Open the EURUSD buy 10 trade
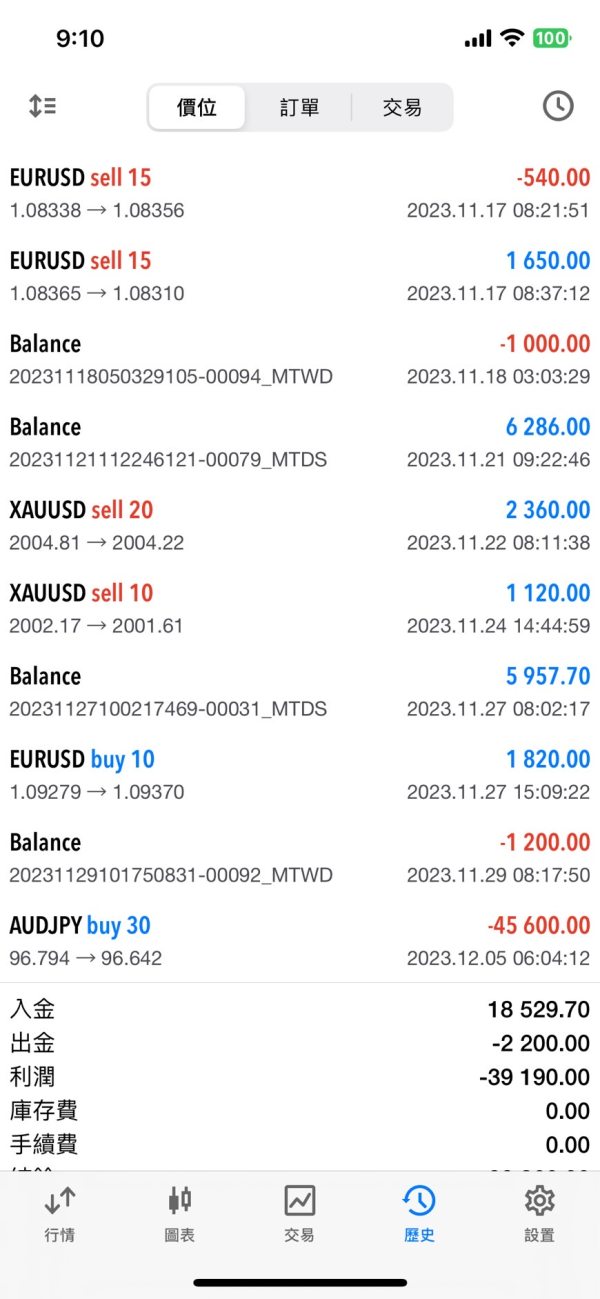The height and width of the screenshot is (1299, 600). tap(299, 774)
